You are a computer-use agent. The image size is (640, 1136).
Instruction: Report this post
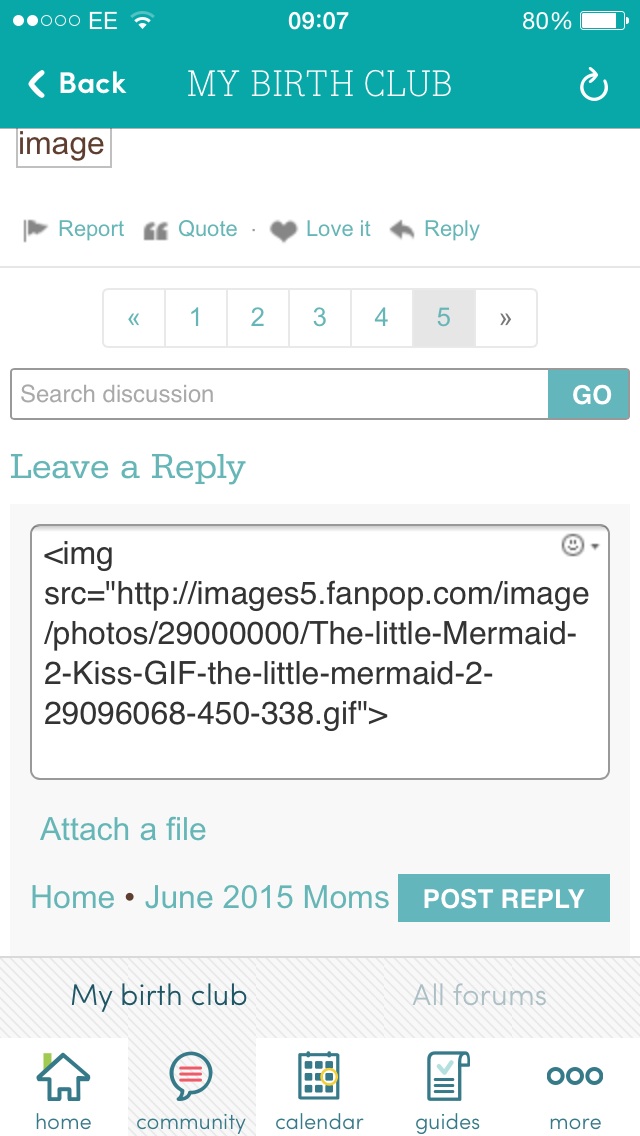coord(75,229)
